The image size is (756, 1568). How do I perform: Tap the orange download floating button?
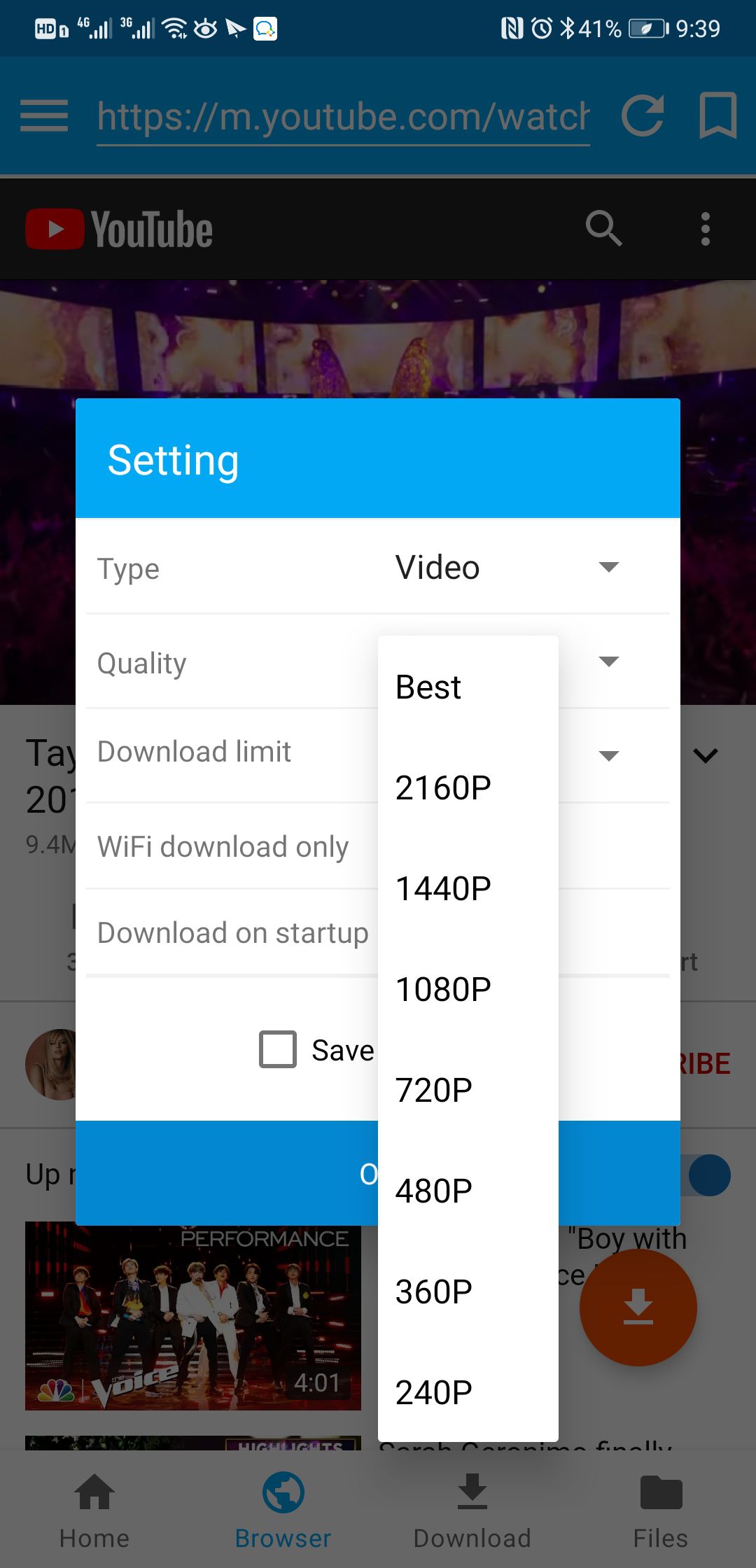[638, 1307]
